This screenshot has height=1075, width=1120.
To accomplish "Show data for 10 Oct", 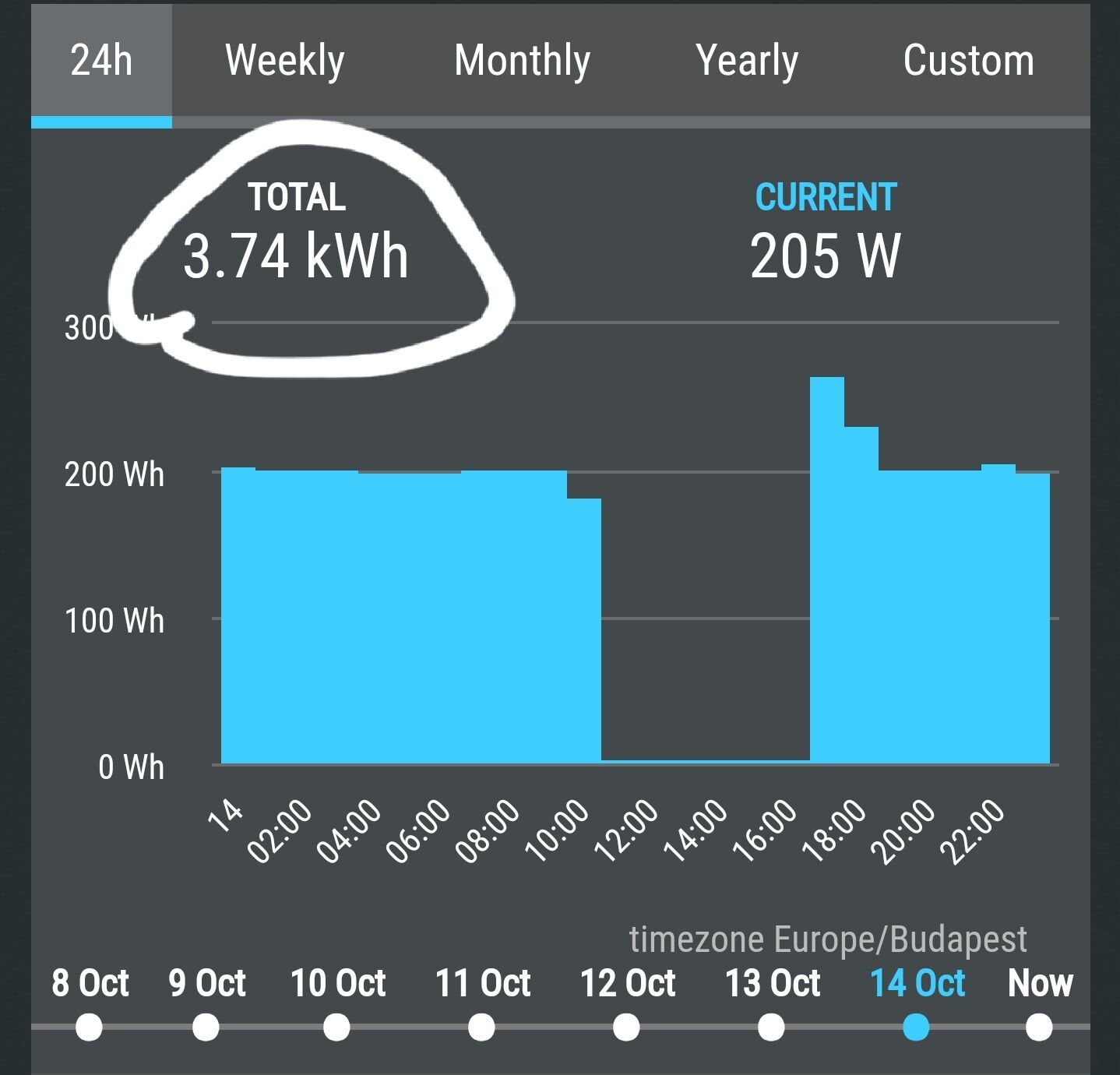I will pos(336,1027).
